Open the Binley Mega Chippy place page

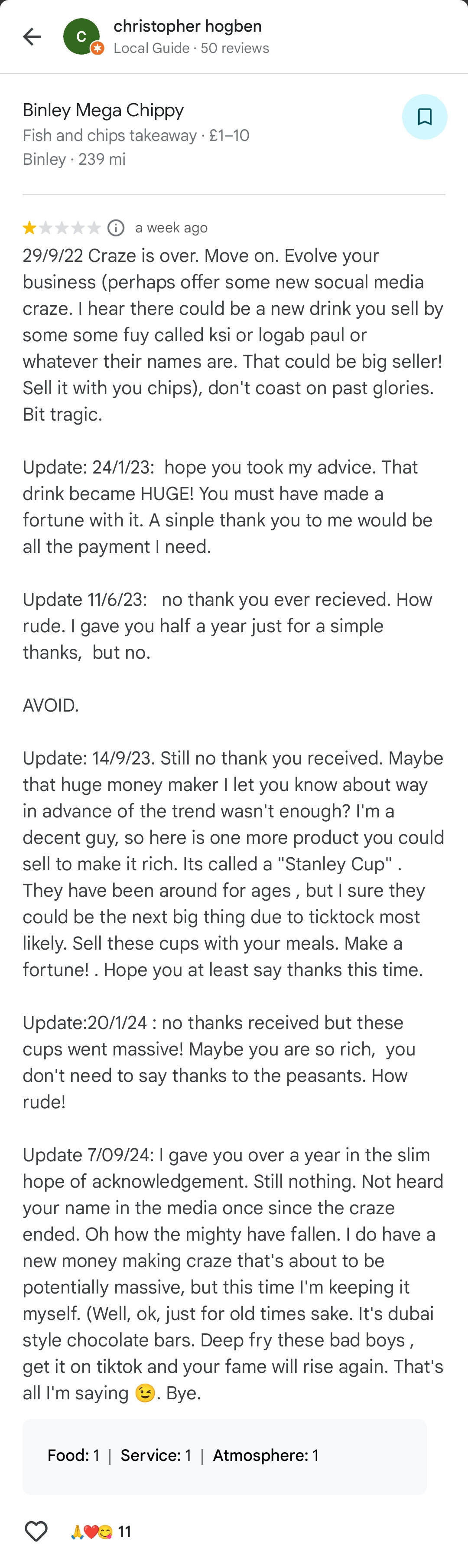104,111
